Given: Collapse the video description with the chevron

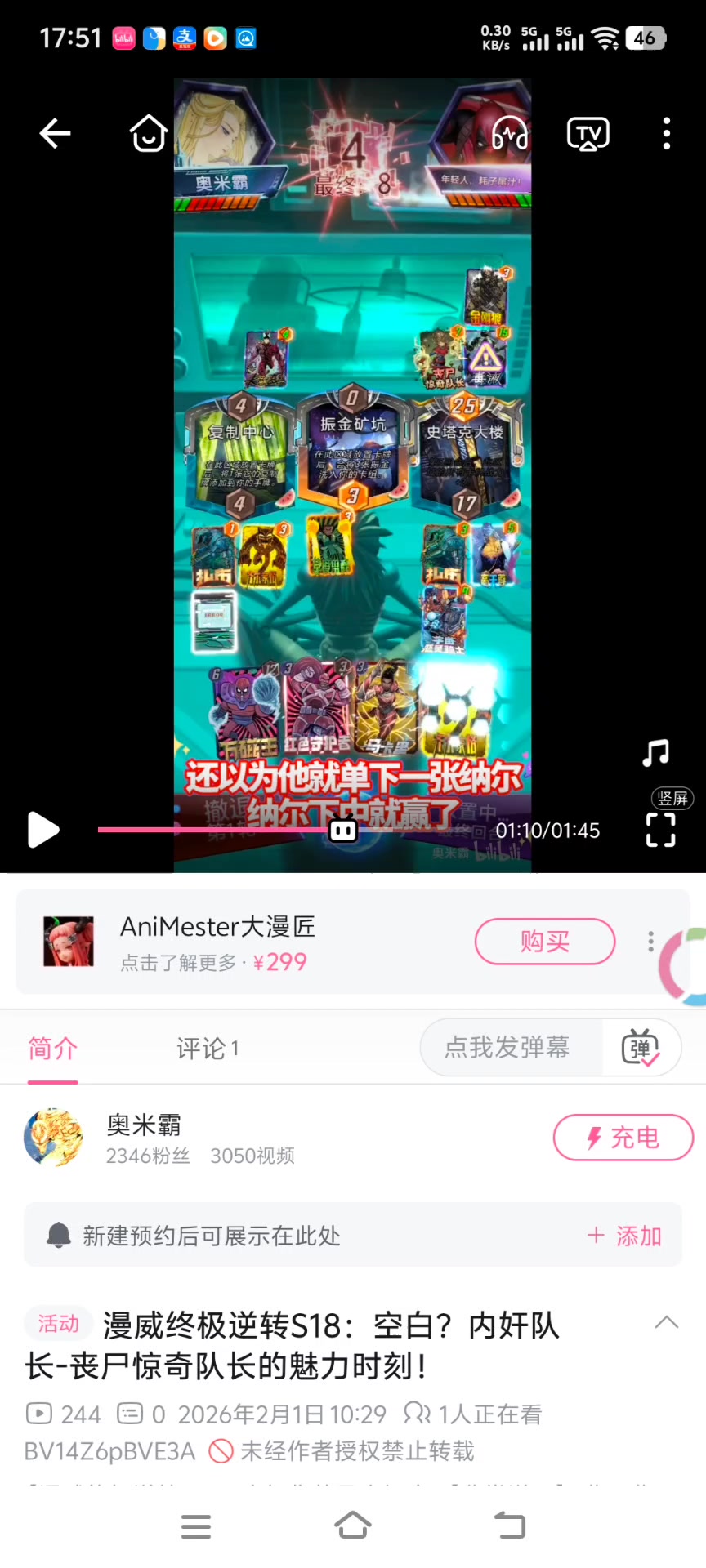Looking at the screenshot, I should (x=667, y=1323).
